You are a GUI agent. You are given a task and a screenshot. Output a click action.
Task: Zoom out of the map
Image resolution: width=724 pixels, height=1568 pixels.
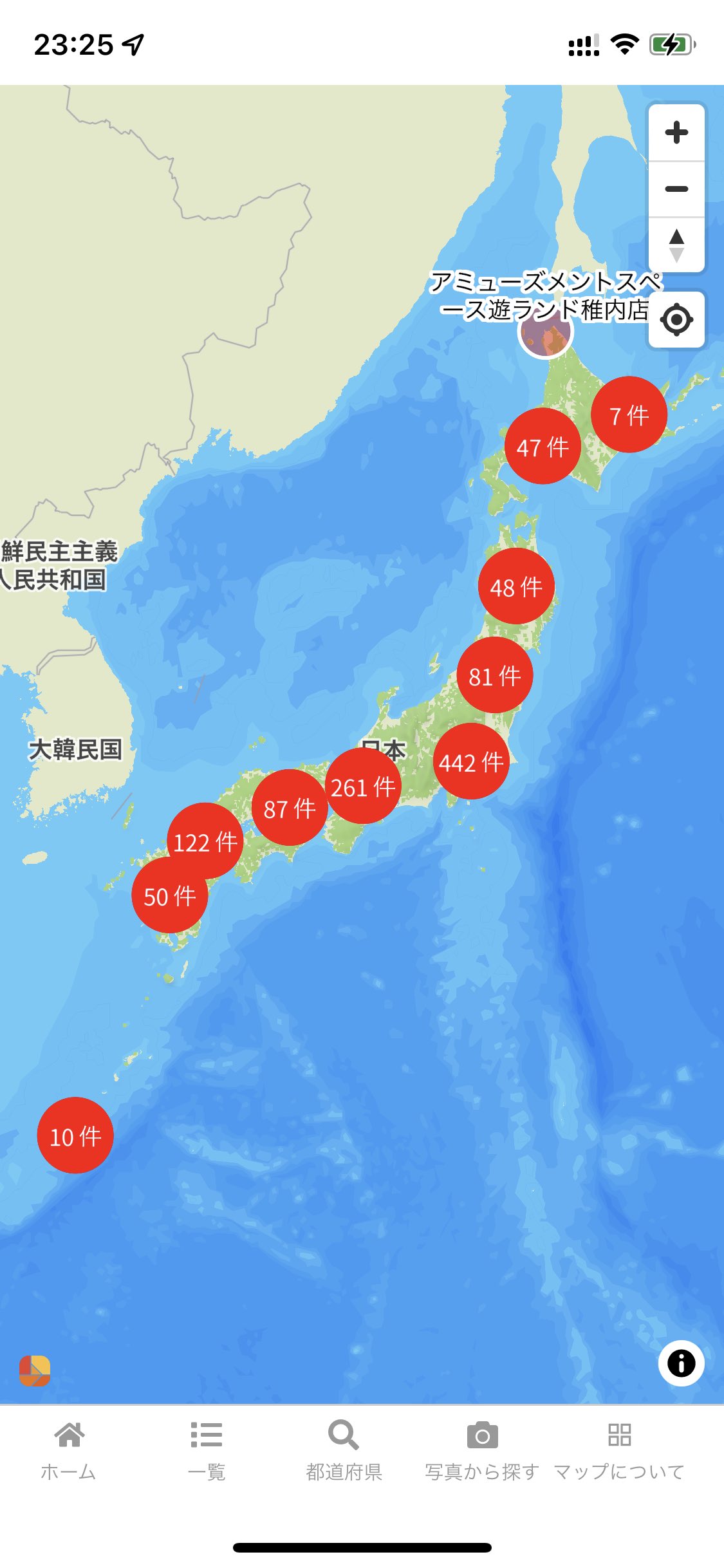point(676,189)
